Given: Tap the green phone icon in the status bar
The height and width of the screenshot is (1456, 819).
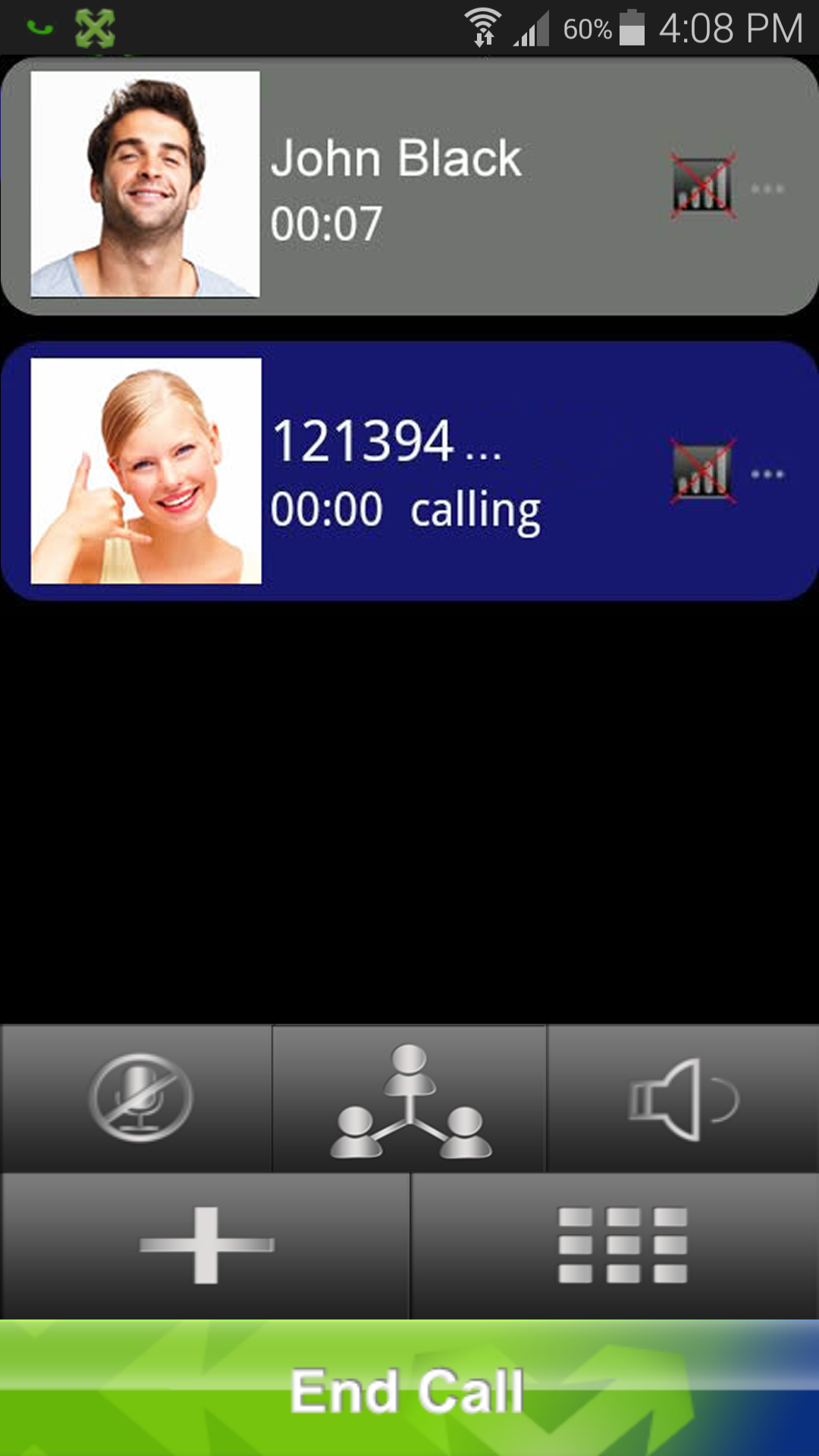Looking at the screenshot, I should [41, 26].
